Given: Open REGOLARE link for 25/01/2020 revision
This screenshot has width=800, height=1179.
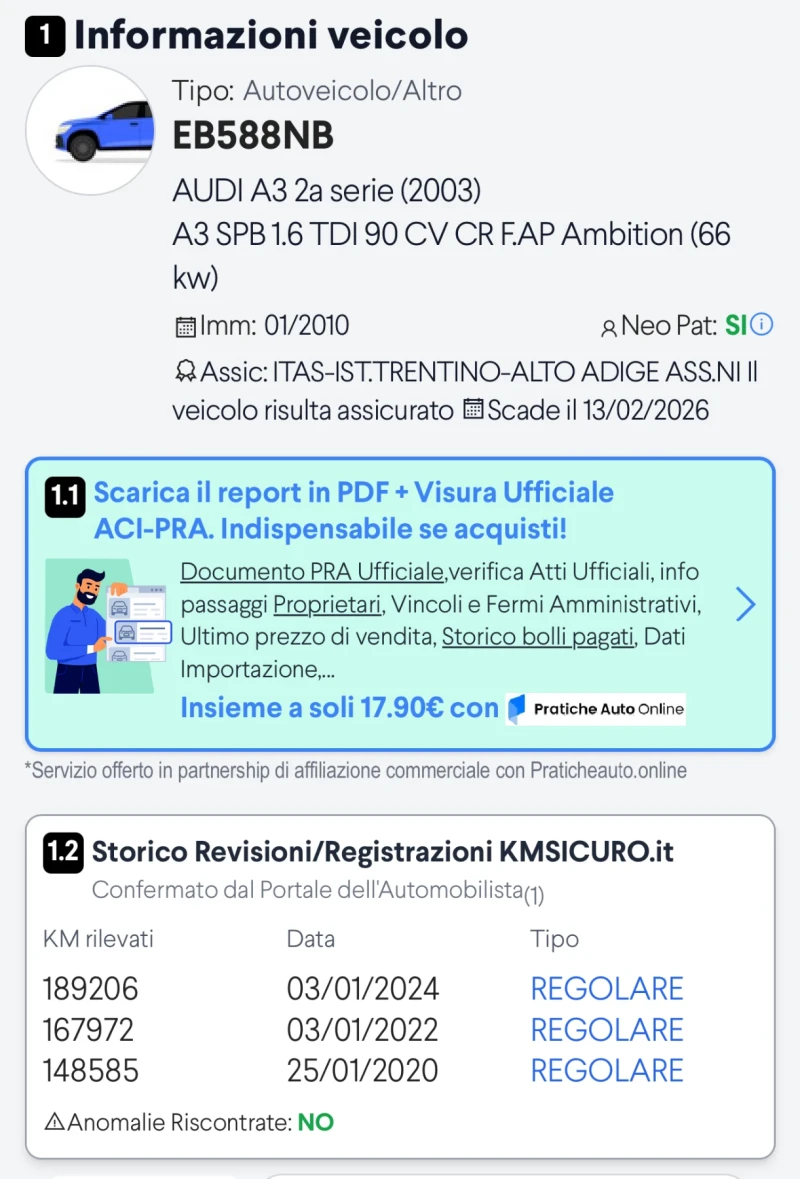Looking at the screenshot, I should pos(606,1071).
